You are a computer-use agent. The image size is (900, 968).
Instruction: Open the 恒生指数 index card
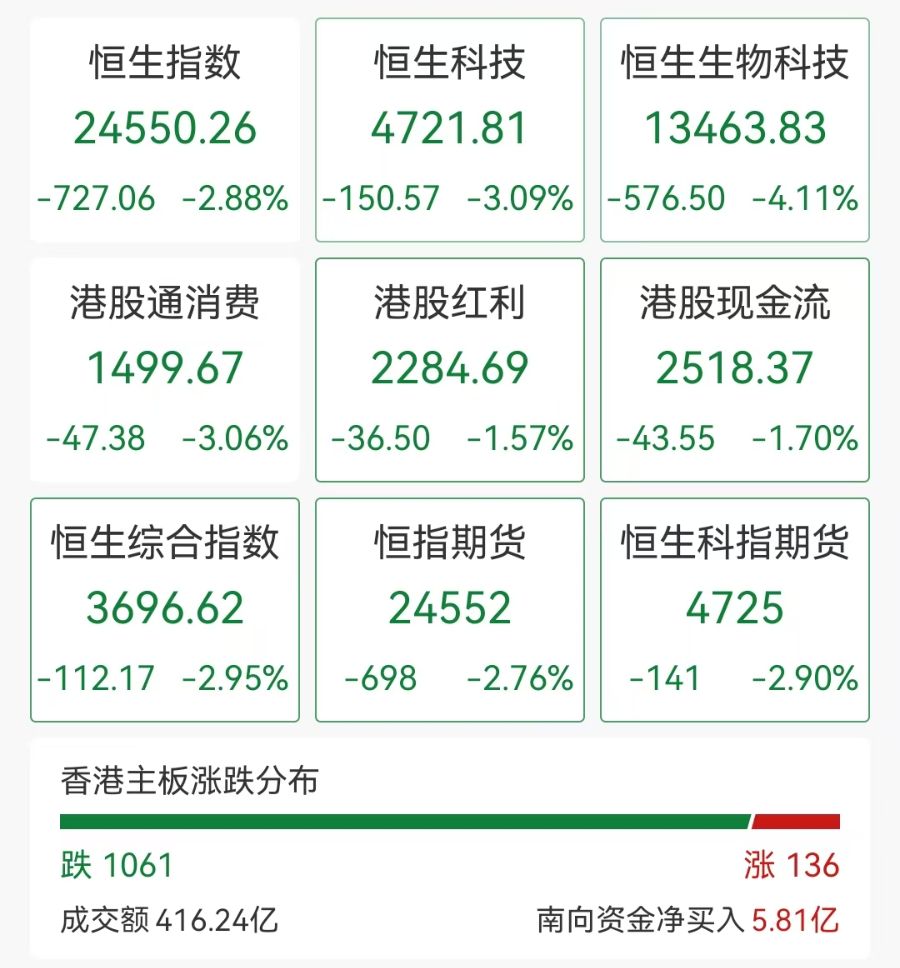coord(165,130)
